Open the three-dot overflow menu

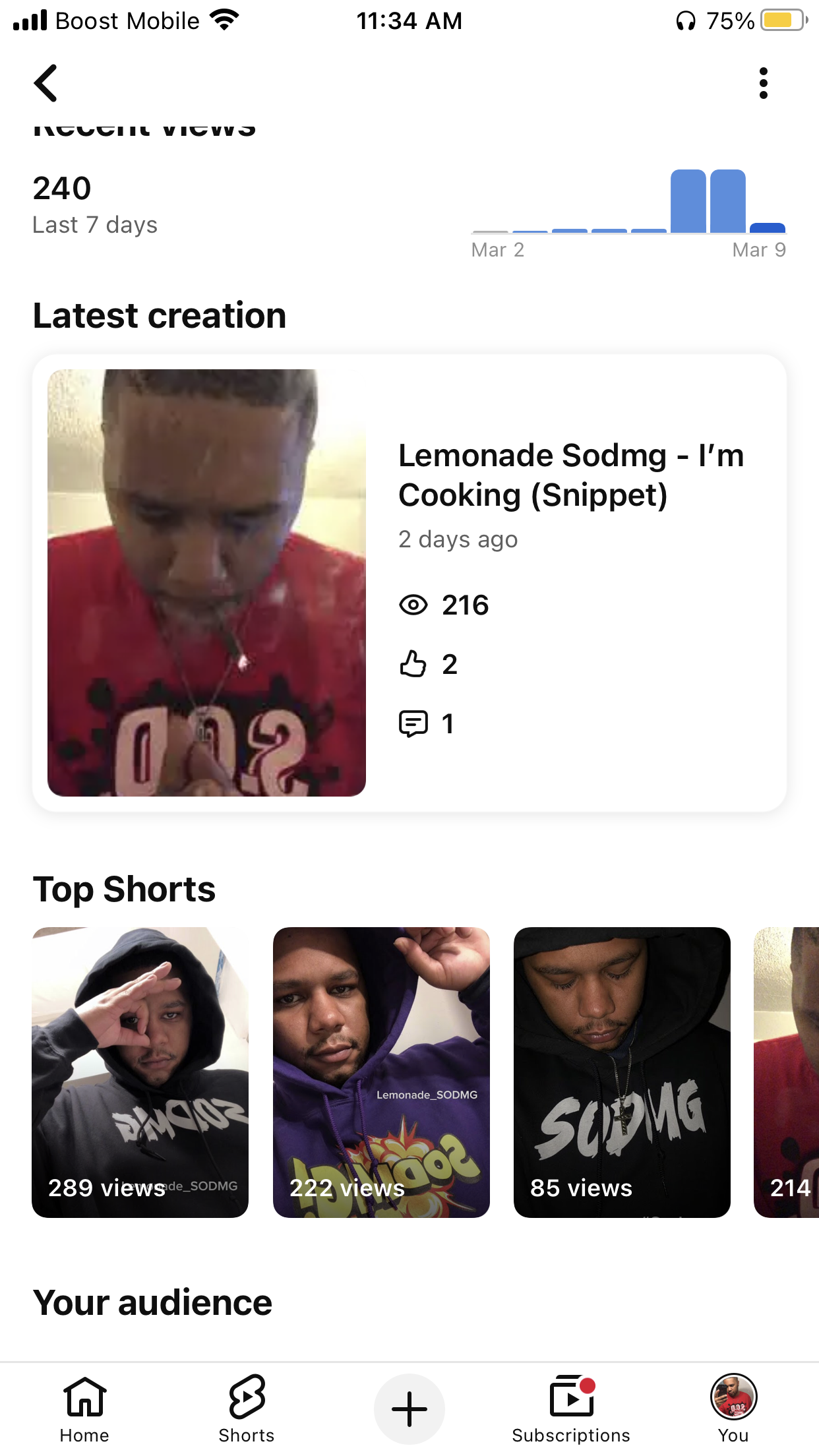[763, 83]
